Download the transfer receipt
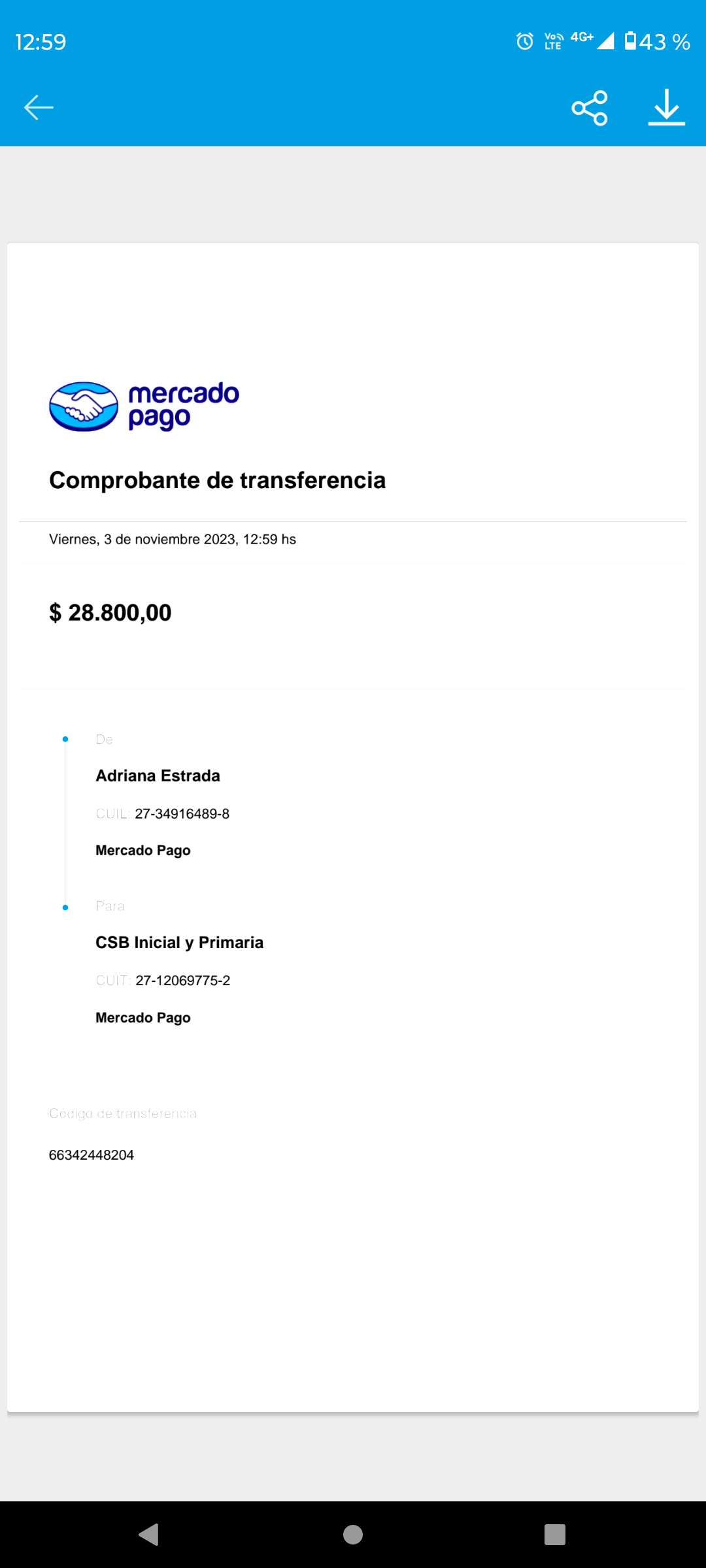Screen dimensions: 706x1568 666,108
